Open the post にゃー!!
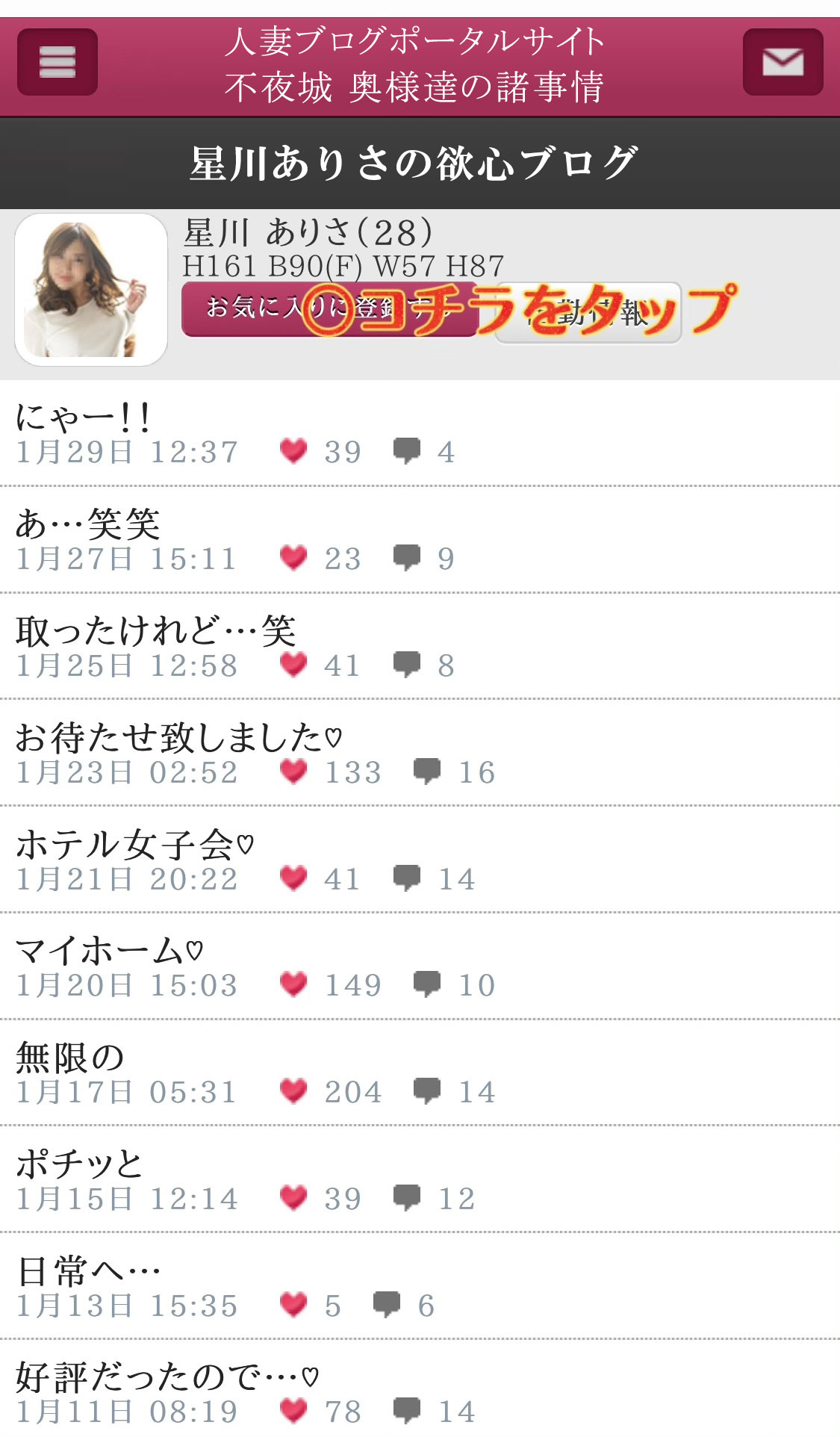This screenshot has height=1437, width=840. [84, 417]
